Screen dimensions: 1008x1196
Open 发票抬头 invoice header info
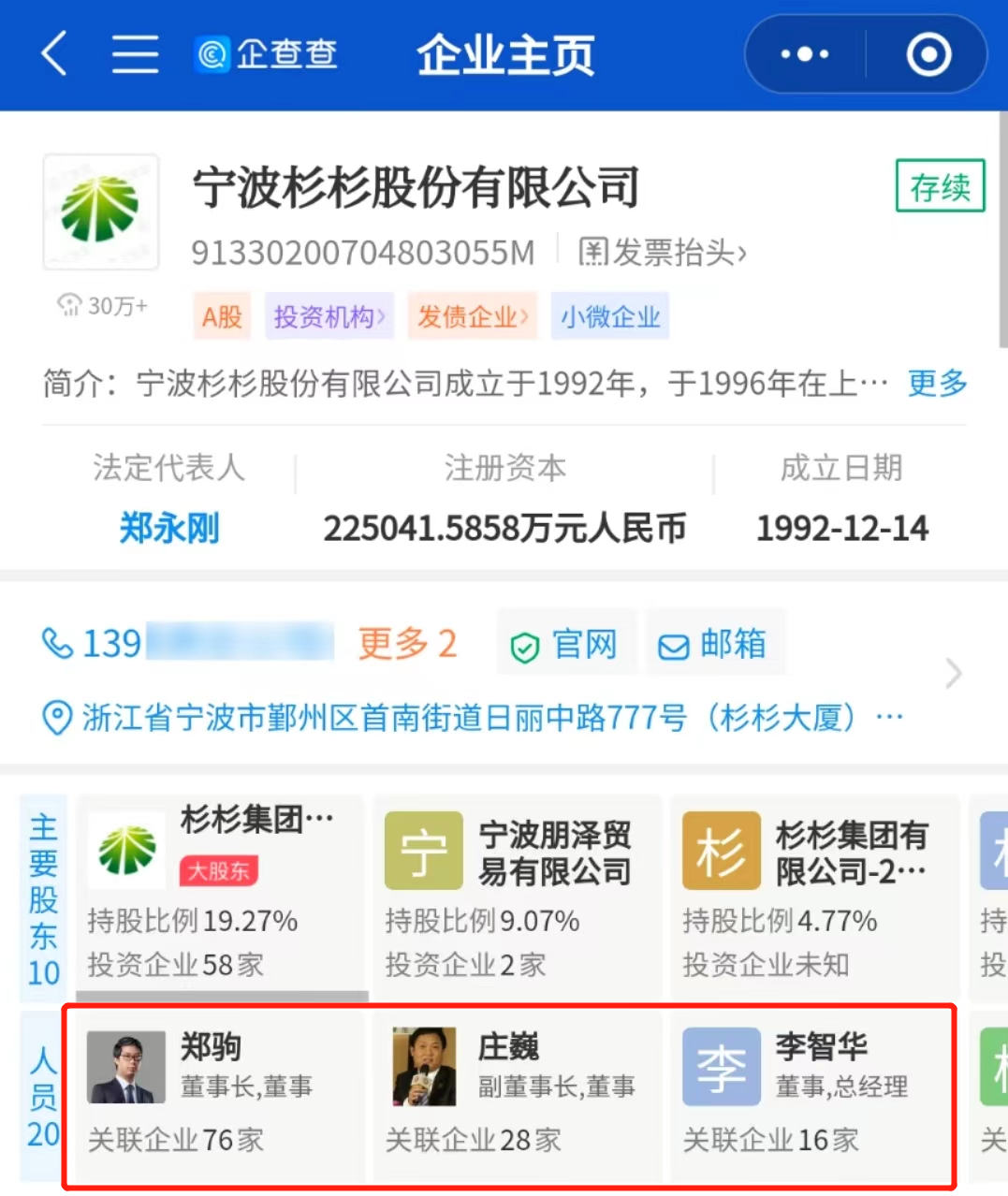[x=663, y=253]
